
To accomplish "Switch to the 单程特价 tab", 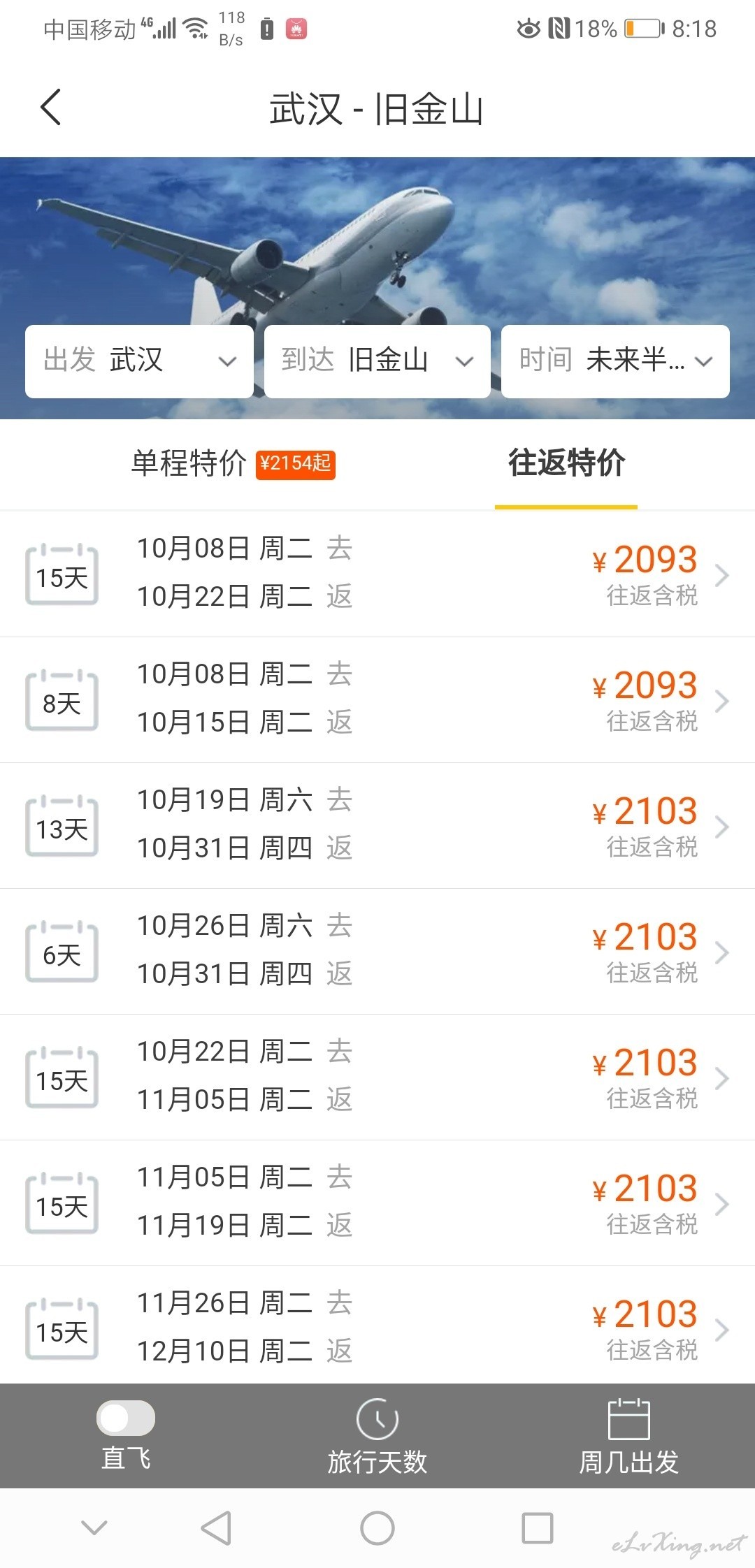I will (x=233, y=463).
